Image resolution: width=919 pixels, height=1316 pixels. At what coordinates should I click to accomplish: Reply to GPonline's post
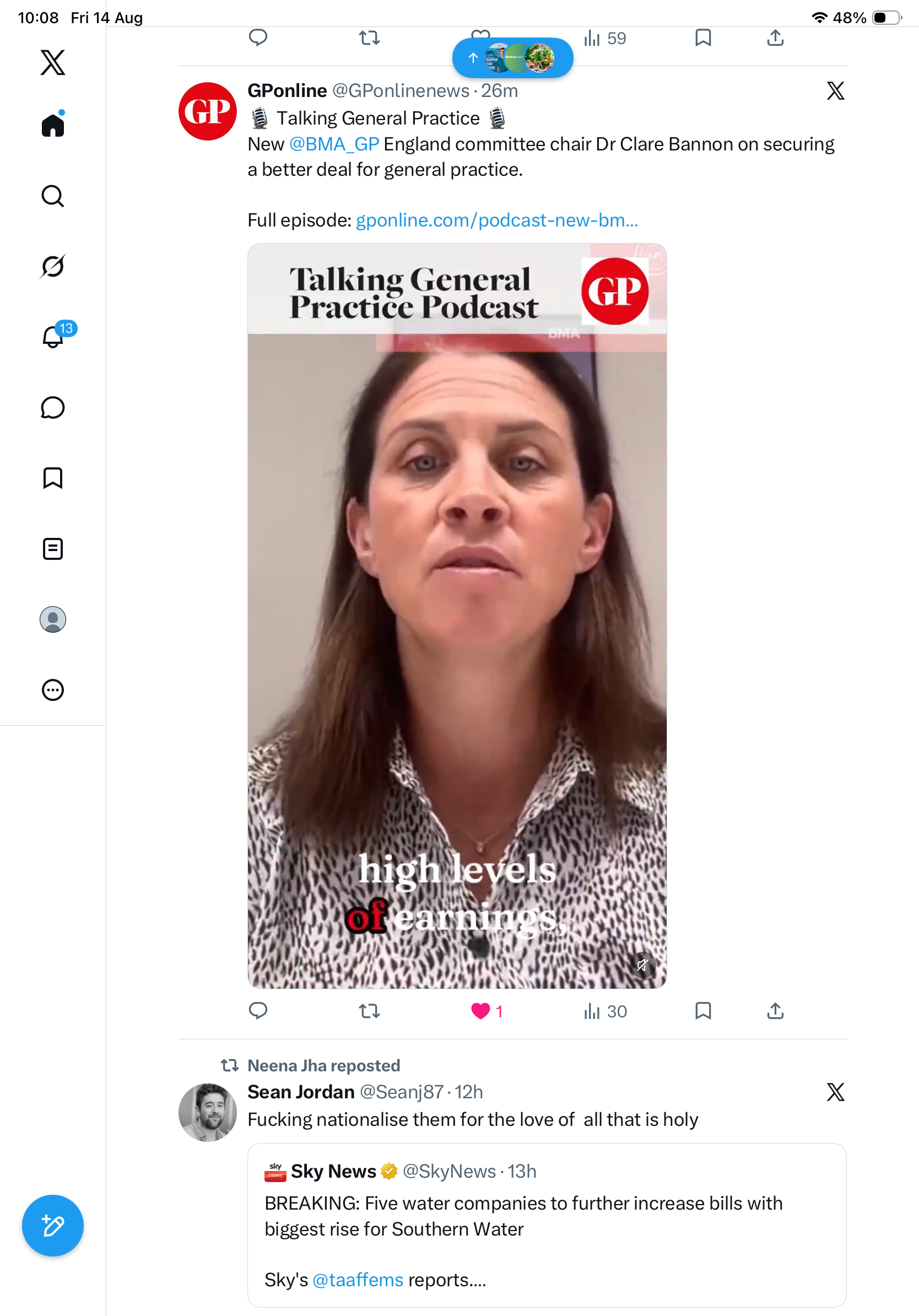[x=258, y=1011]
